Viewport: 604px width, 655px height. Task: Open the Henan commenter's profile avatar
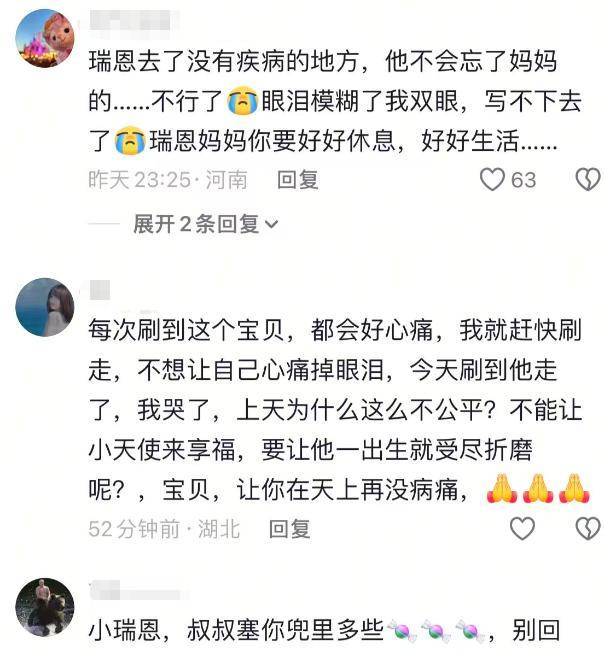pyautogui.click(x=45, y=37)
